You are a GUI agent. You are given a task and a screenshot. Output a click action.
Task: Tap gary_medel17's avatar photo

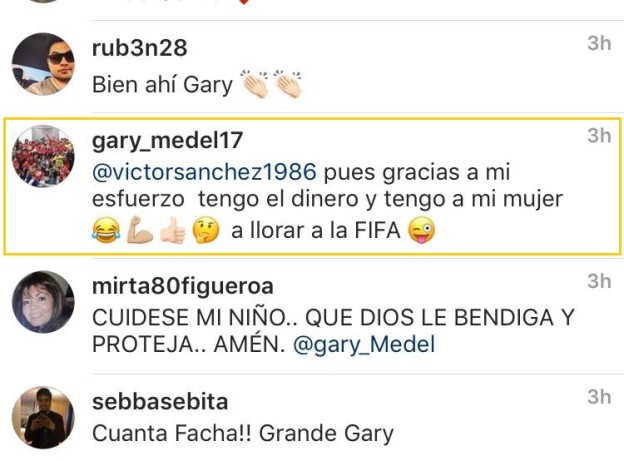43,156
